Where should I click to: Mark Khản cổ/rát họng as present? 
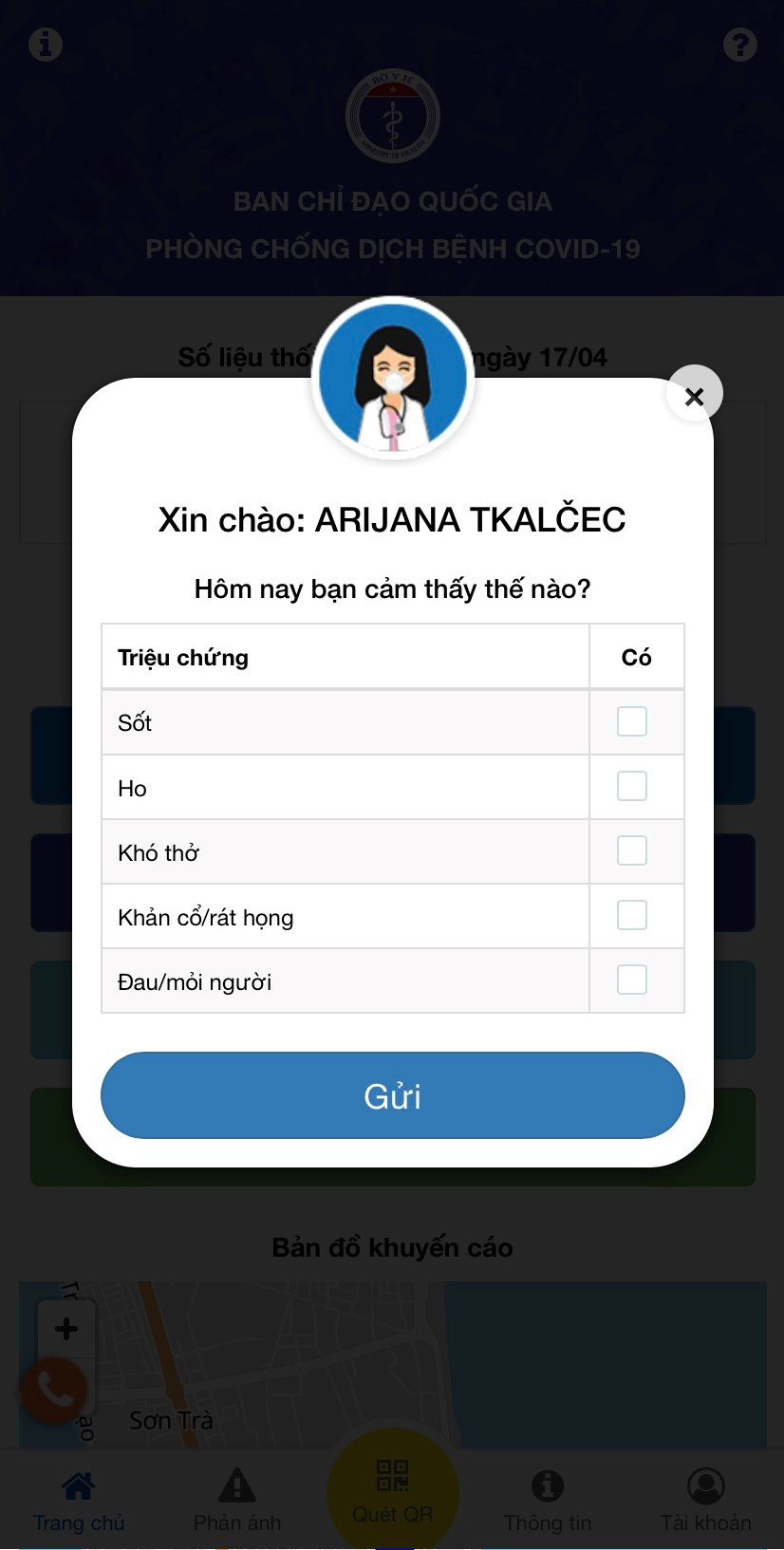[x=632, y=915]
